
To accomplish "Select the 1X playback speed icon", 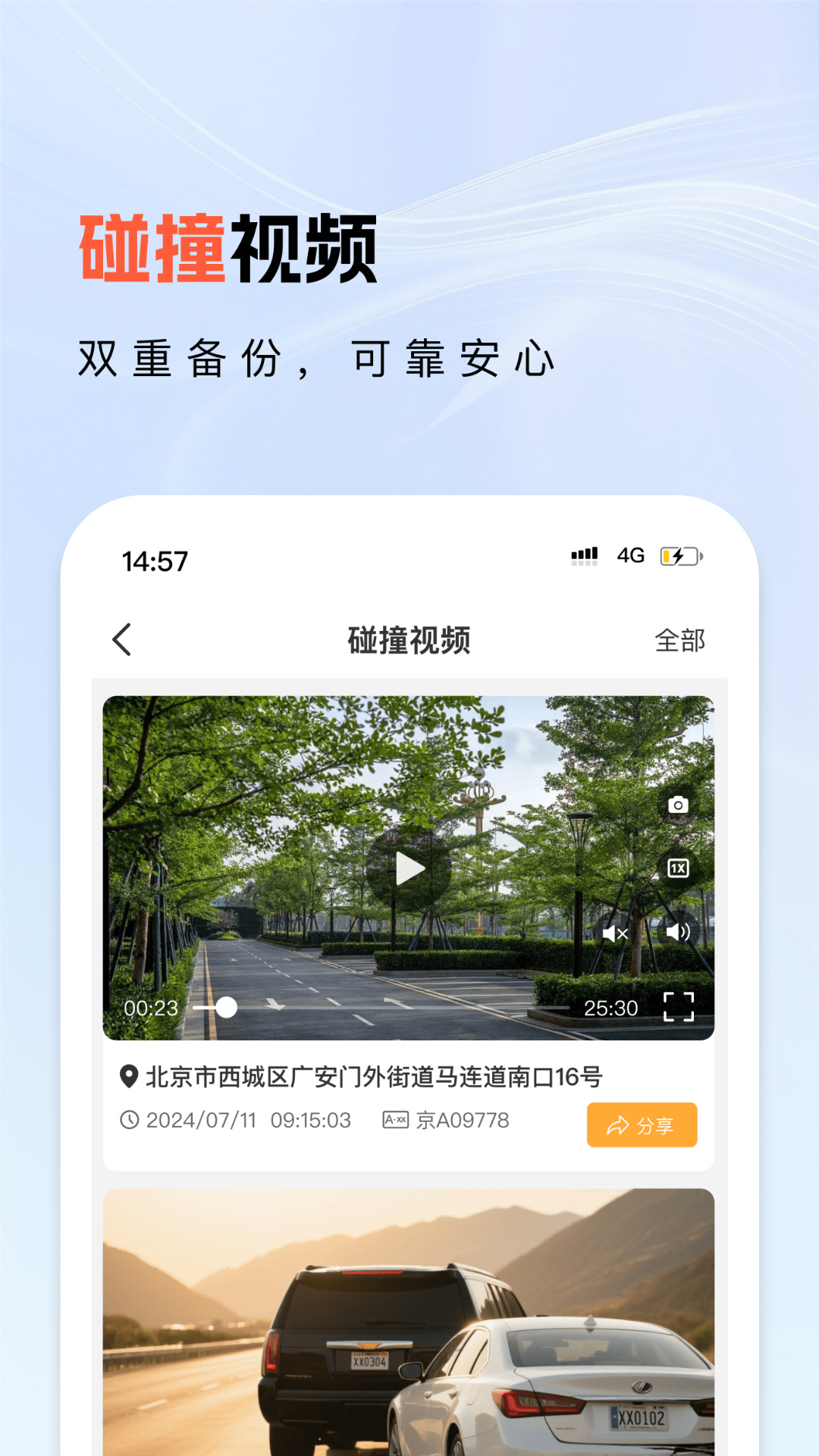I will (x=677, y=870).
